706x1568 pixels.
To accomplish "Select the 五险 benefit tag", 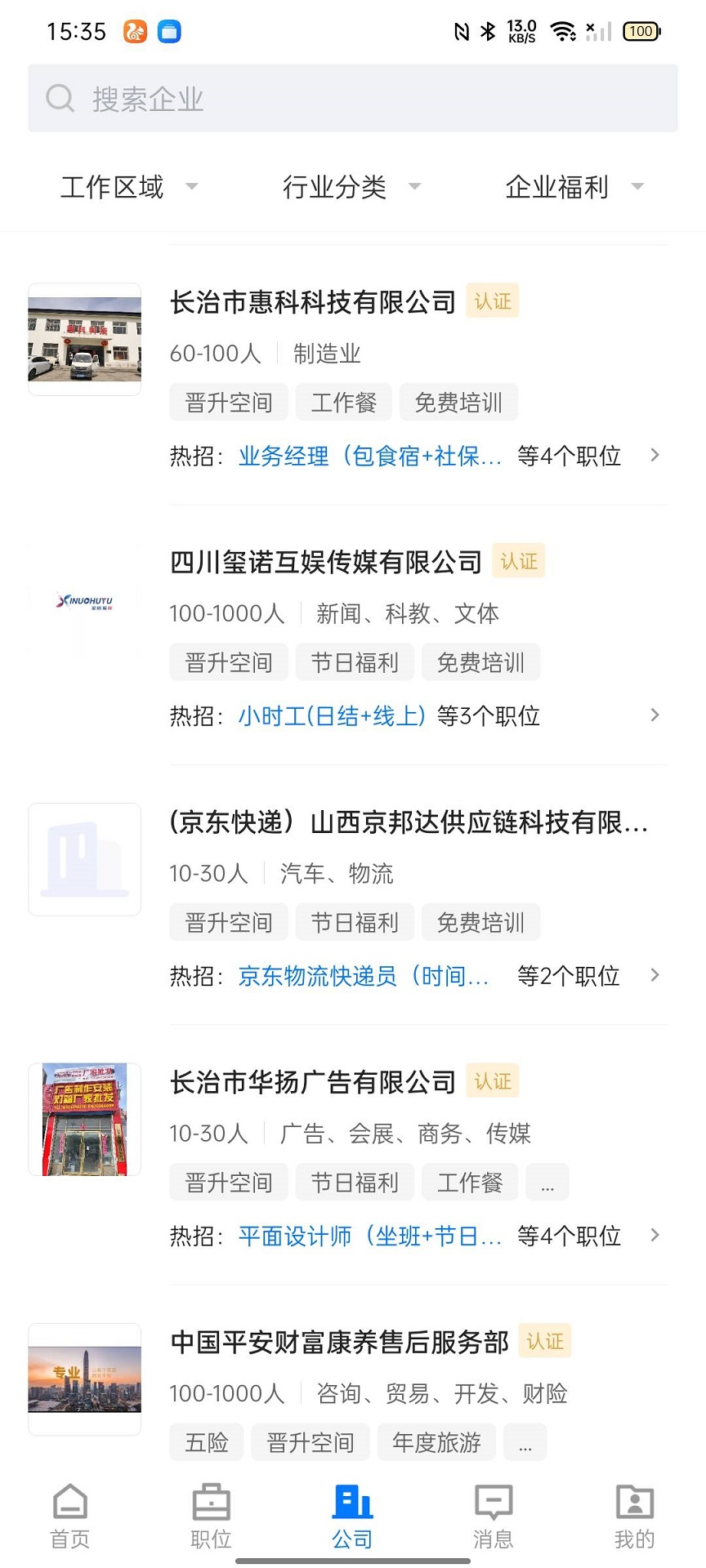I will pos(206,1442).
